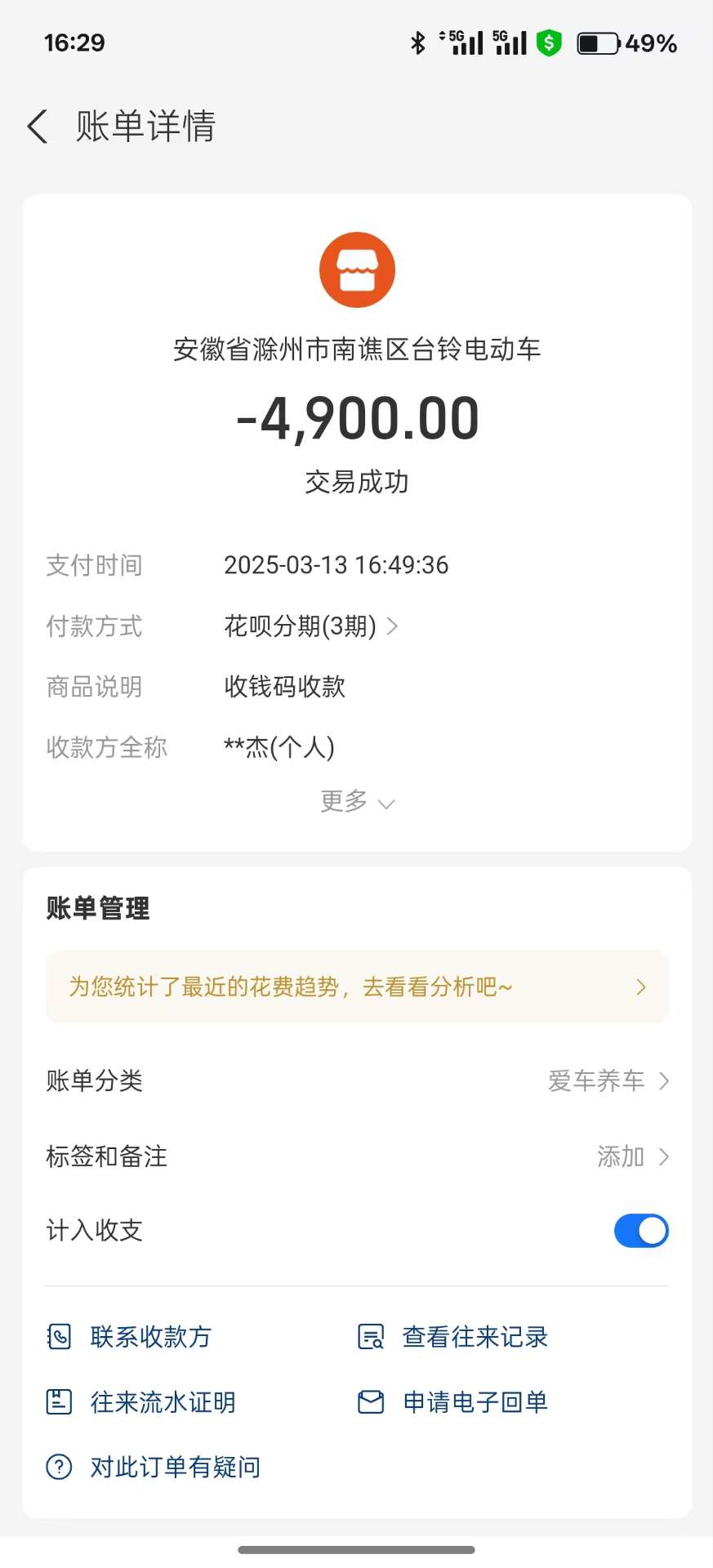713x1568 pixels.
Task: Open 花呗分期(3期) payment details
Action: 310,626
